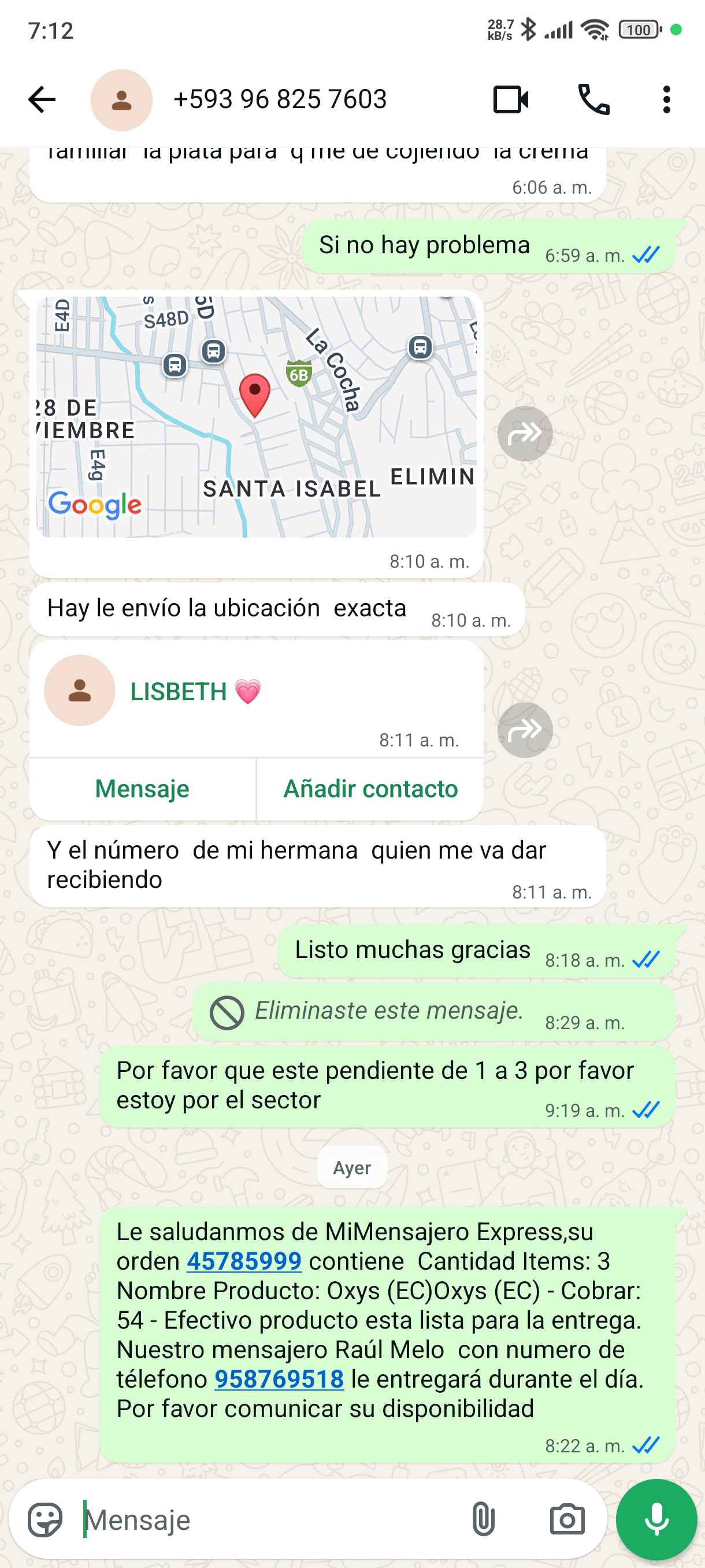Viewport: 705px width, 1568px height.
Task: Forward the shared location message
Action: [524, 434]
